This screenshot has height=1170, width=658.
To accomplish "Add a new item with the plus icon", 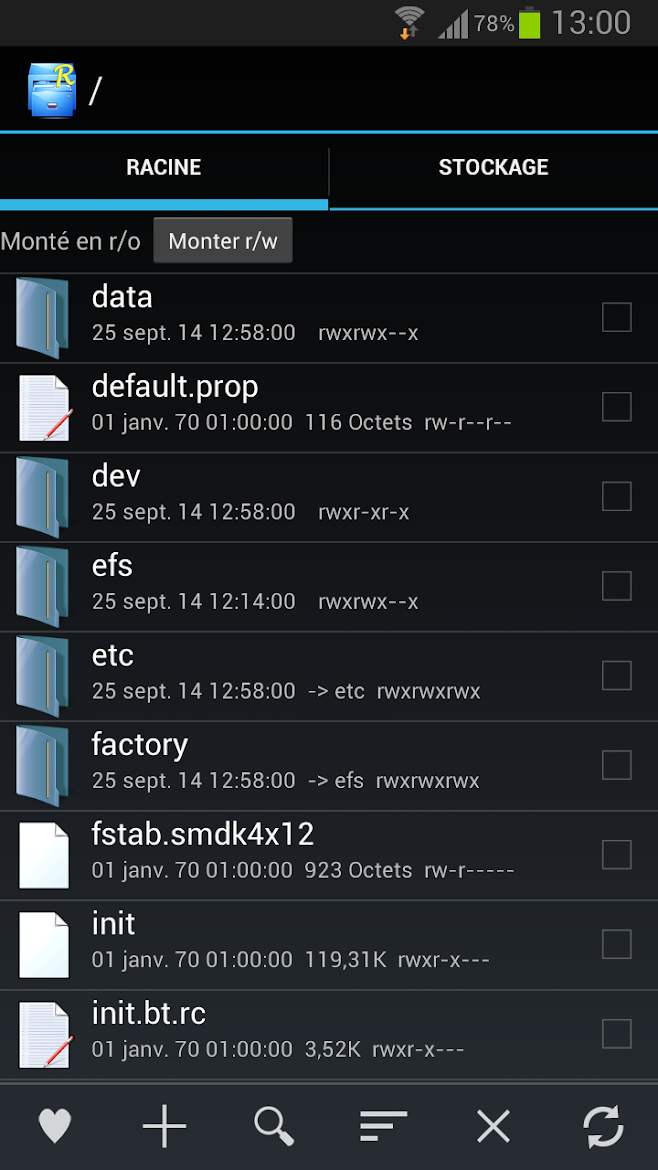I will click(x=165, y=1127).
